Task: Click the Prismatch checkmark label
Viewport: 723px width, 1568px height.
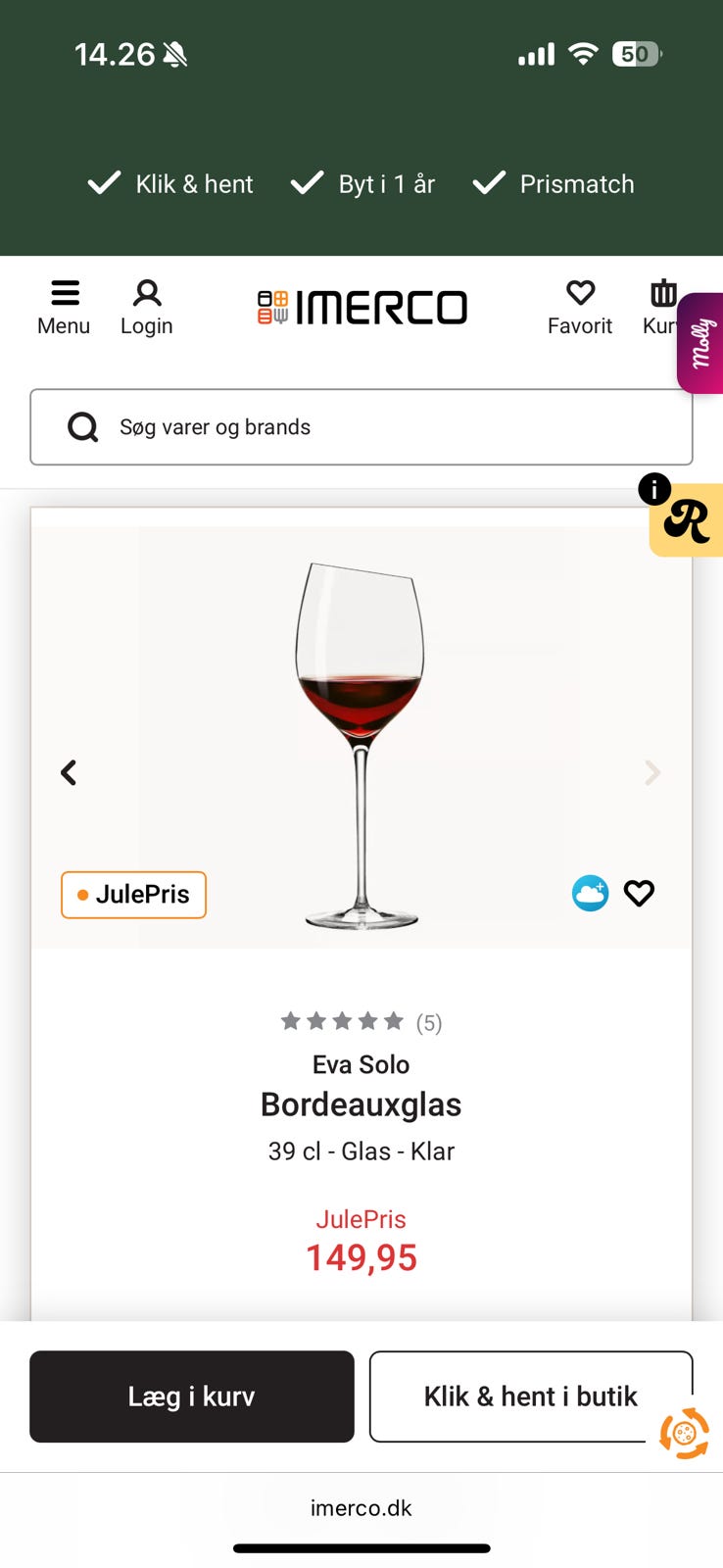Action: coord(552,184)
